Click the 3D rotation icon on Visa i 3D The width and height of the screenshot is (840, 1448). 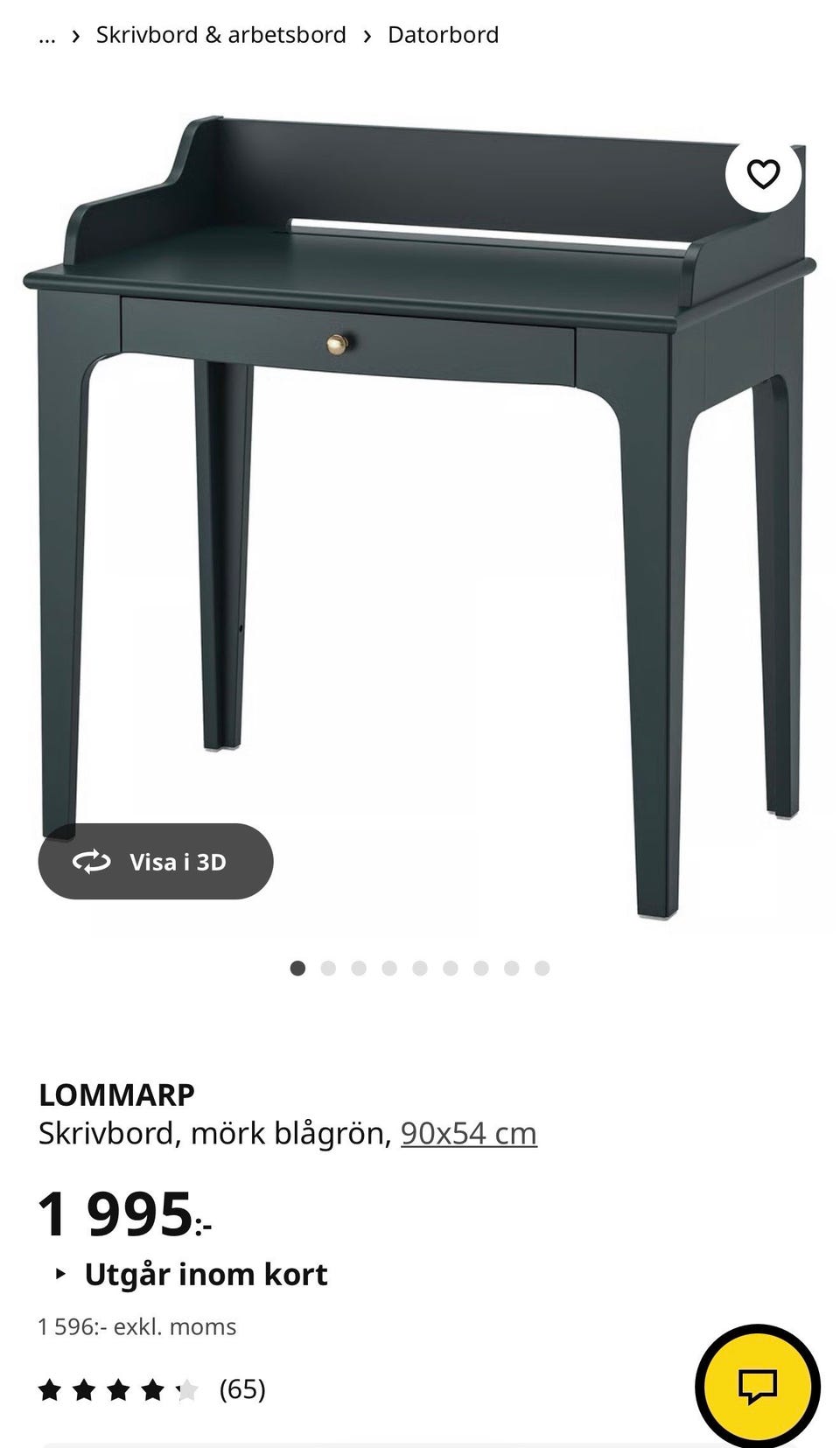[x=90, y=861]
